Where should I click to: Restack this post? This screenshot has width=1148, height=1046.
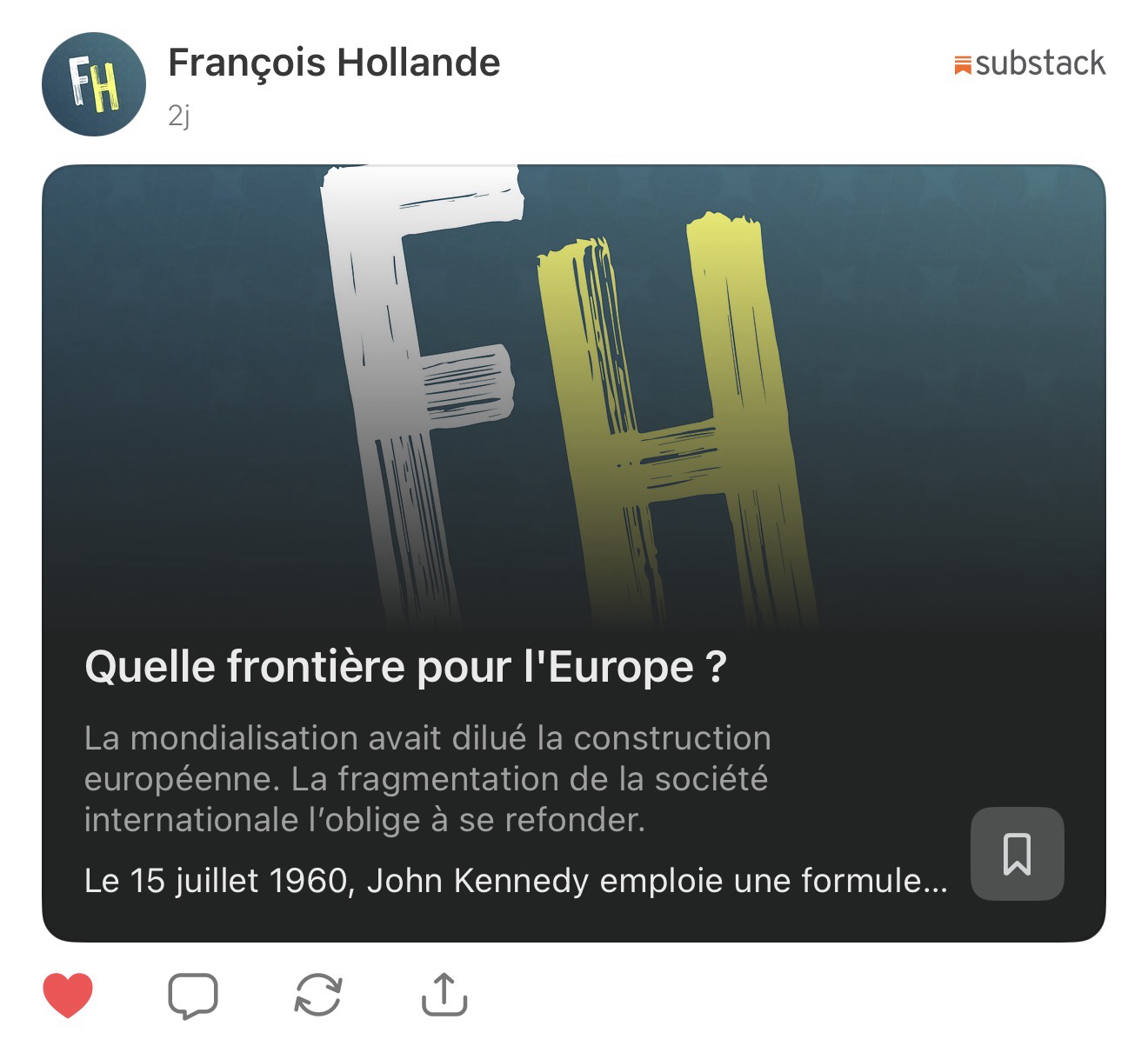(x=318, y=996)
